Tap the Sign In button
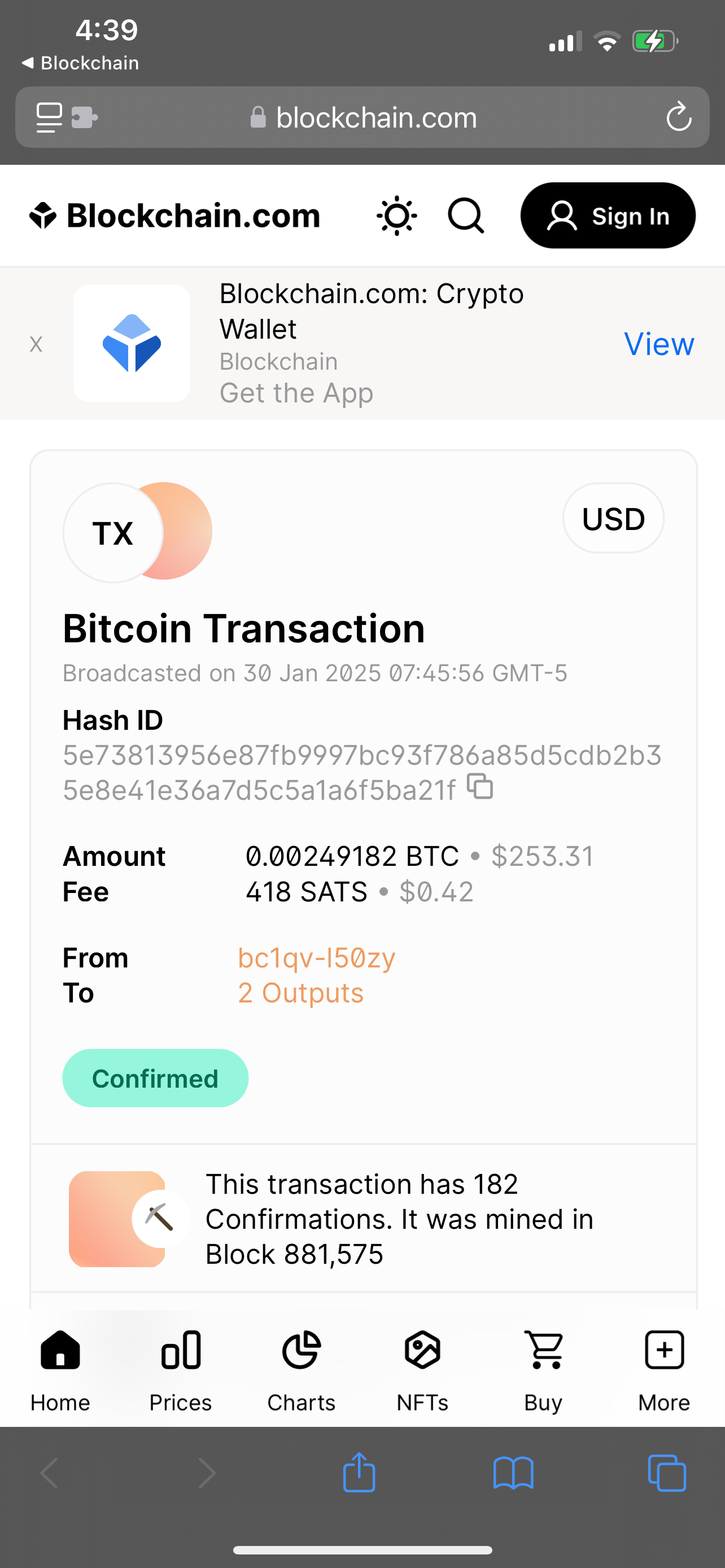 [x=608, y=216]
